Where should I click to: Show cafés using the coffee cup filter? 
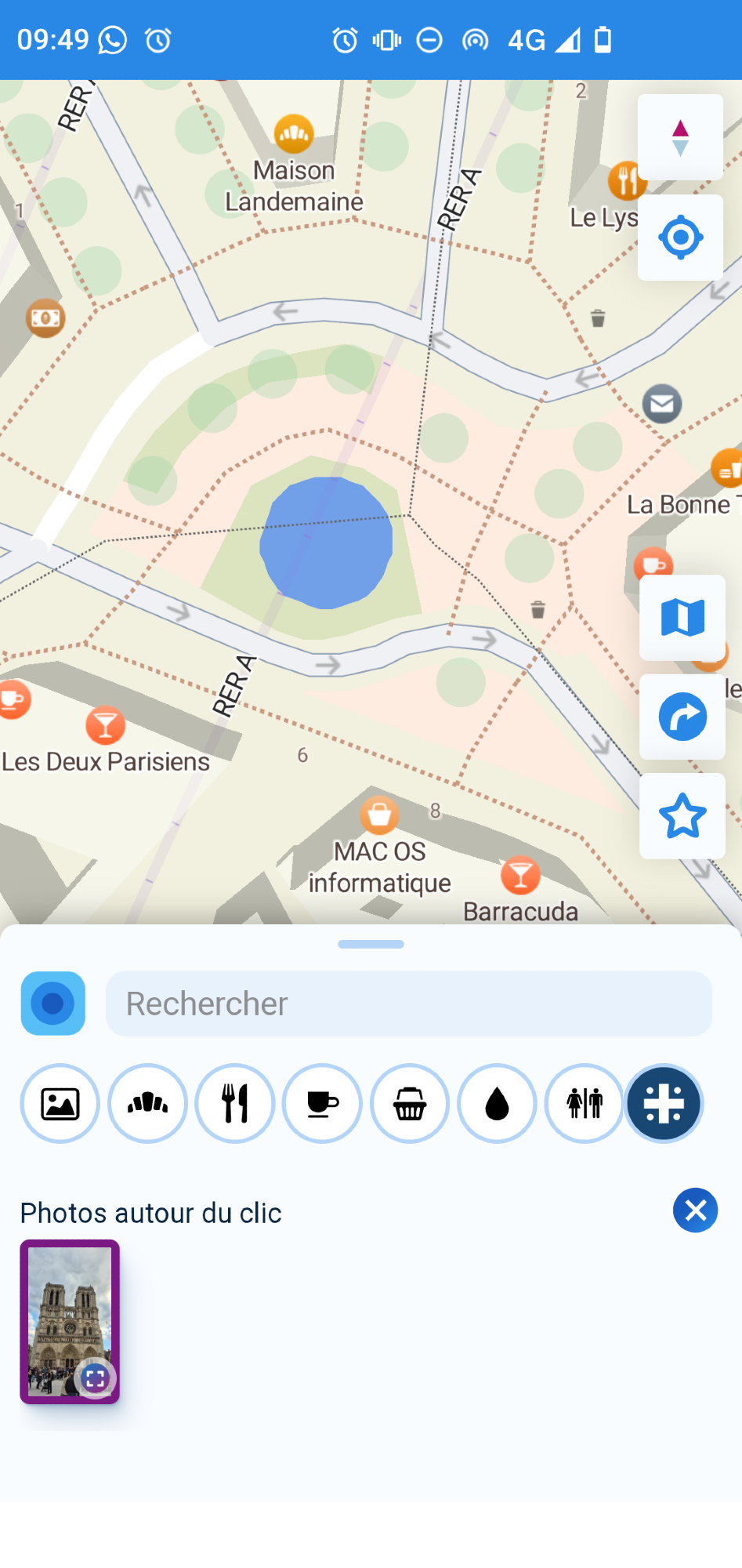point(323,1104)
